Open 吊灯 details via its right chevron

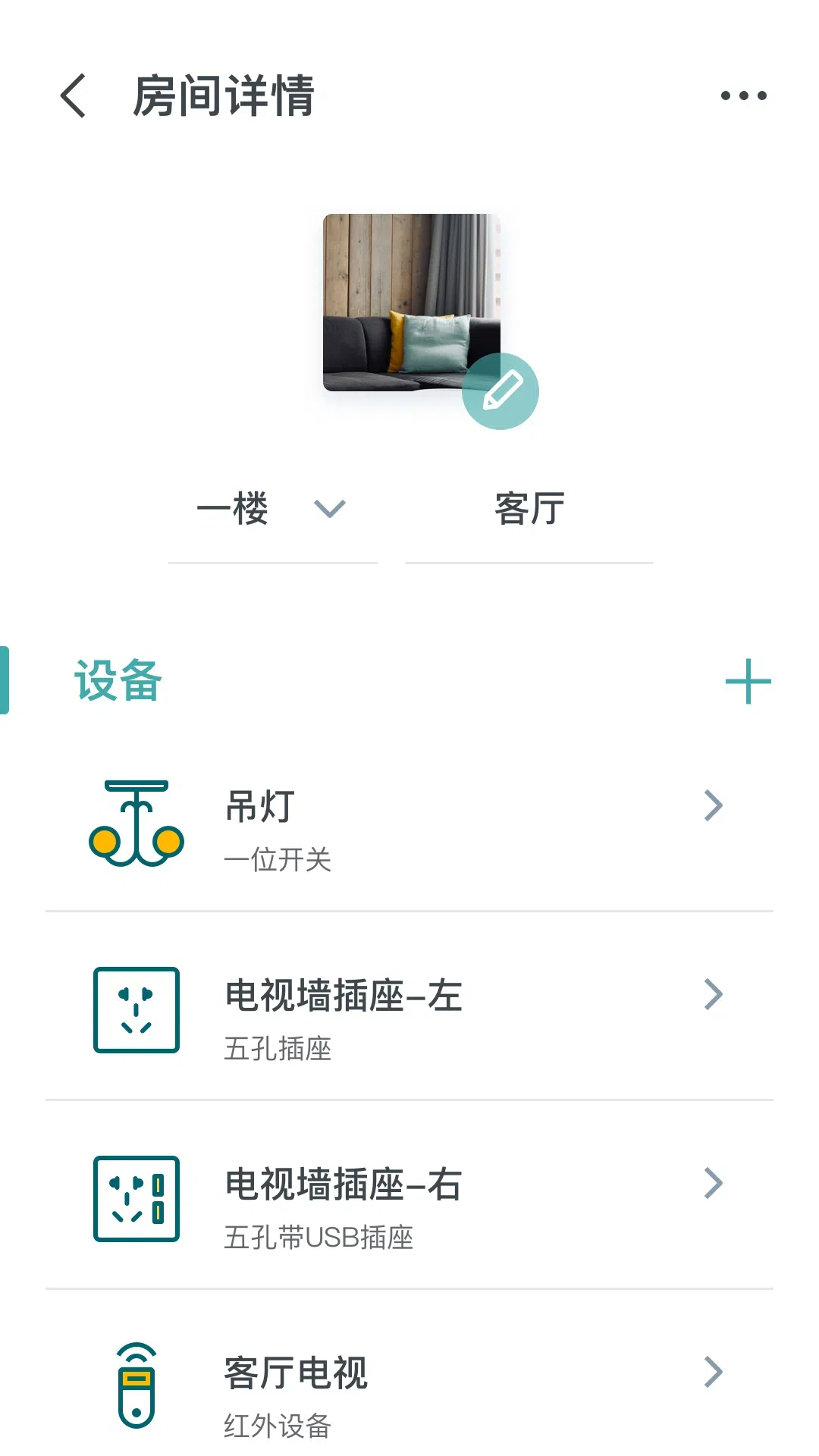714,805
